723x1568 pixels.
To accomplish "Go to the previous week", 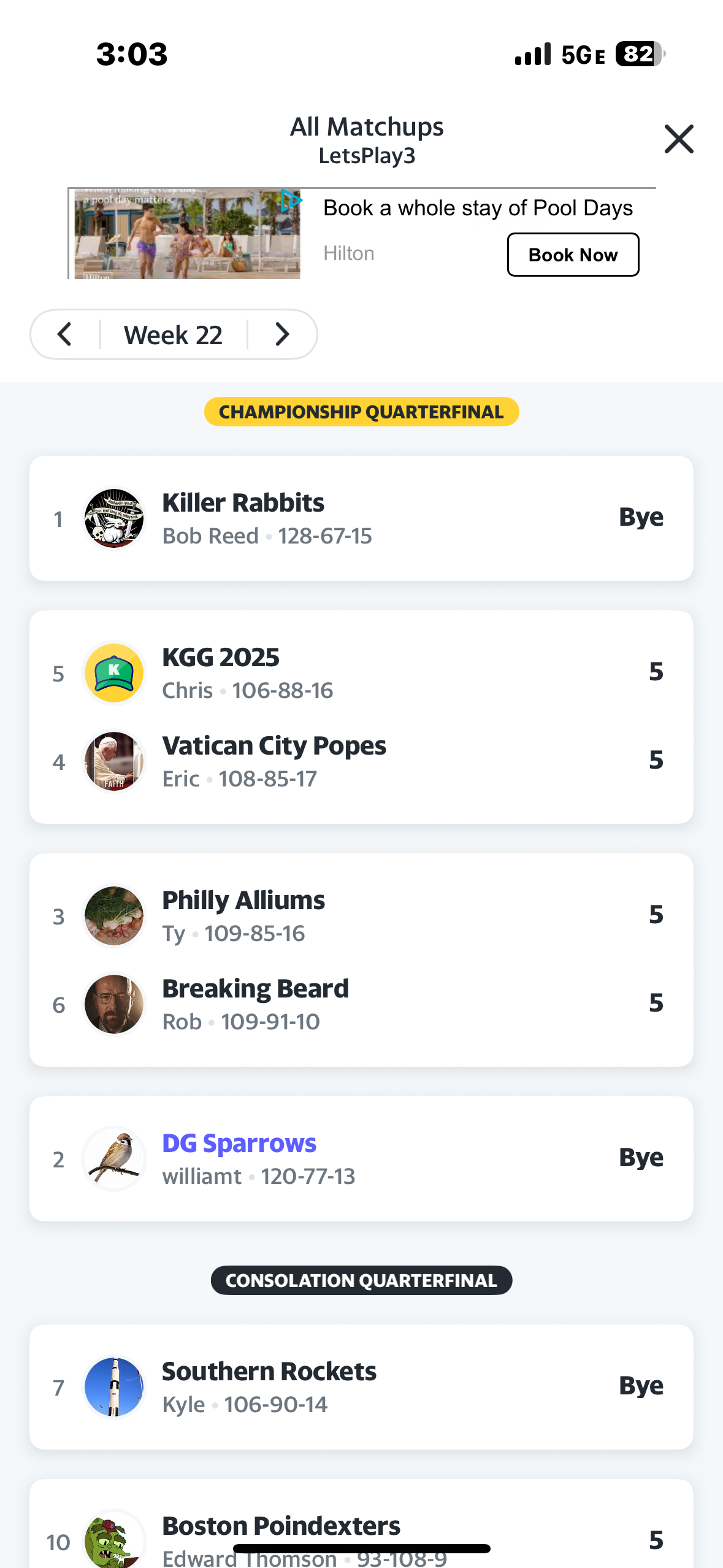I will (64, 334).
